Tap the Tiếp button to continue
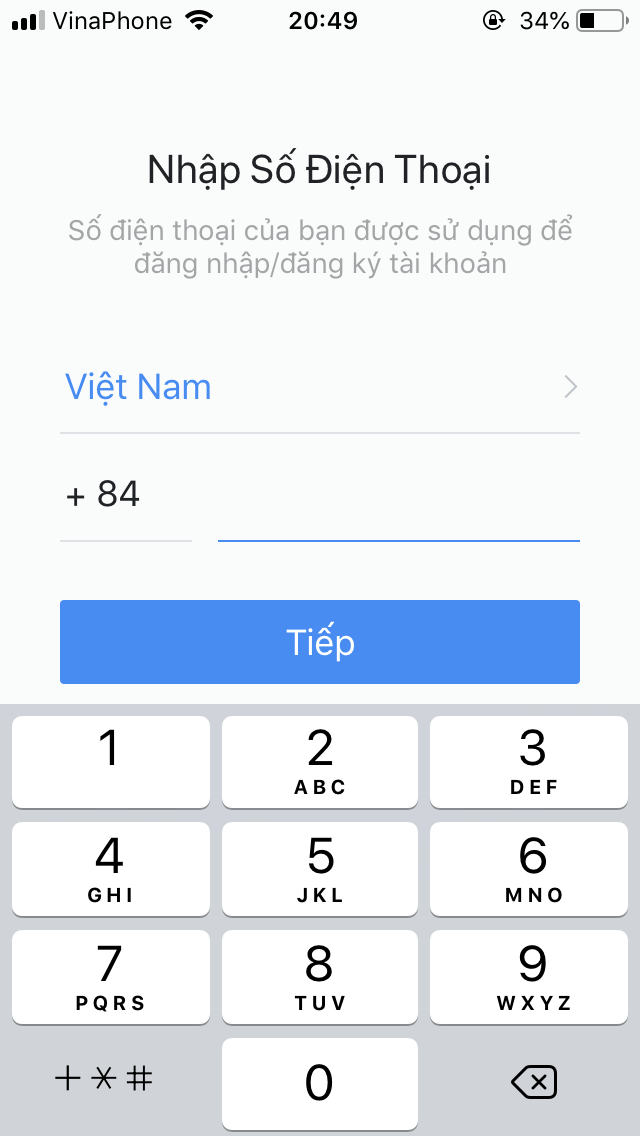 [320, 642]
